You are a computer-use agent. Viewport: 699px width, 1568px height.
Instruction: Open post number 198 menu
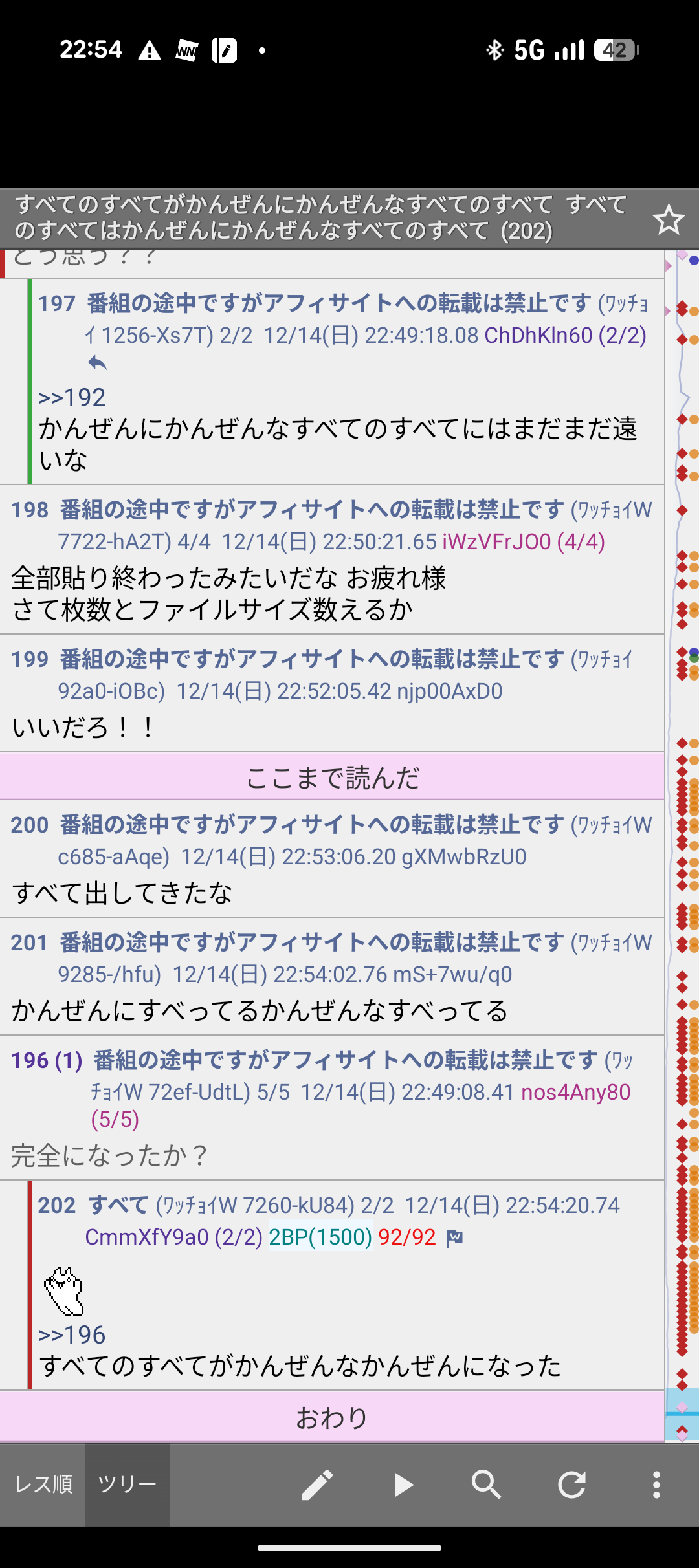pos(30,510)
